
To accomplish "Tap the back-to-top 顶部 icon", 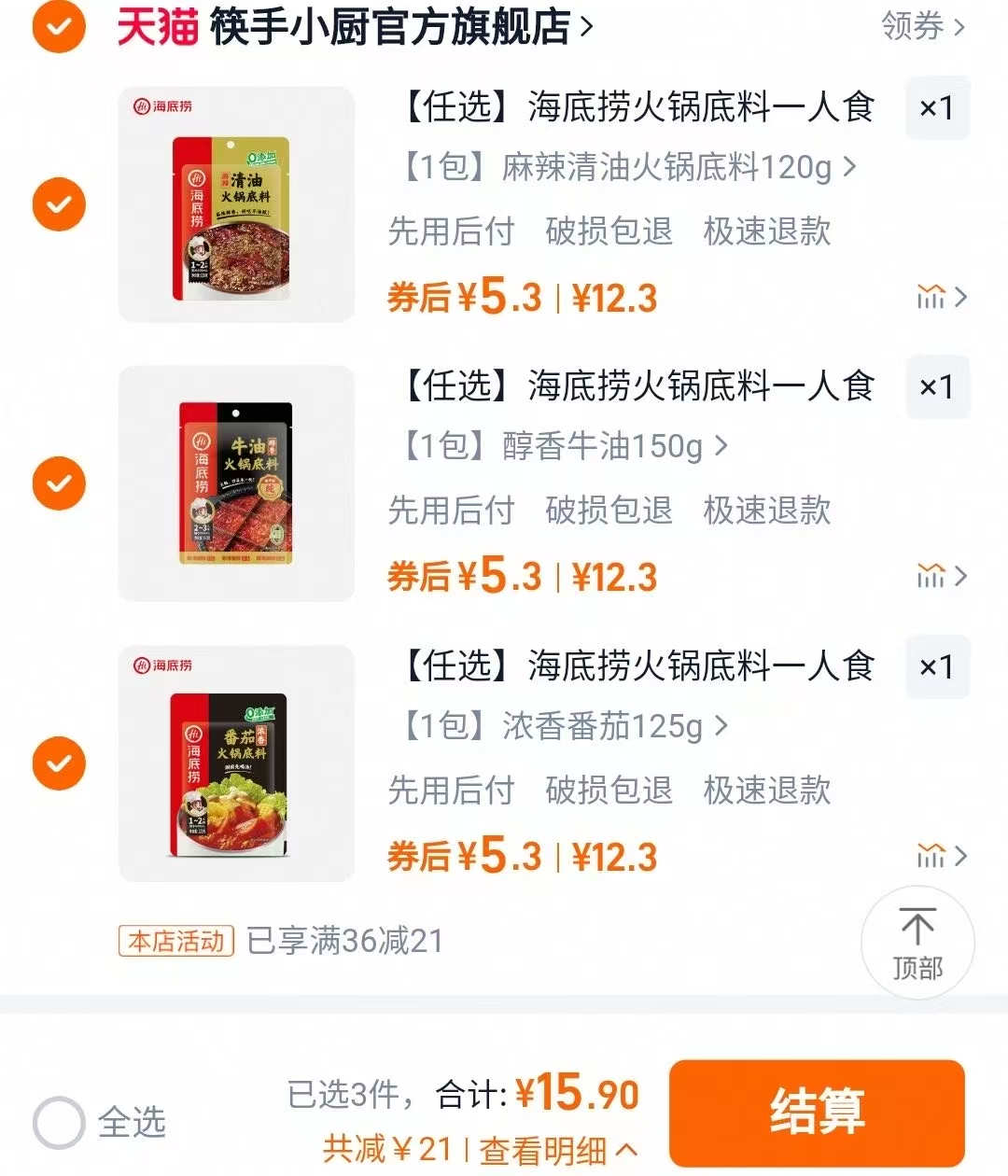I will (917, 943).
